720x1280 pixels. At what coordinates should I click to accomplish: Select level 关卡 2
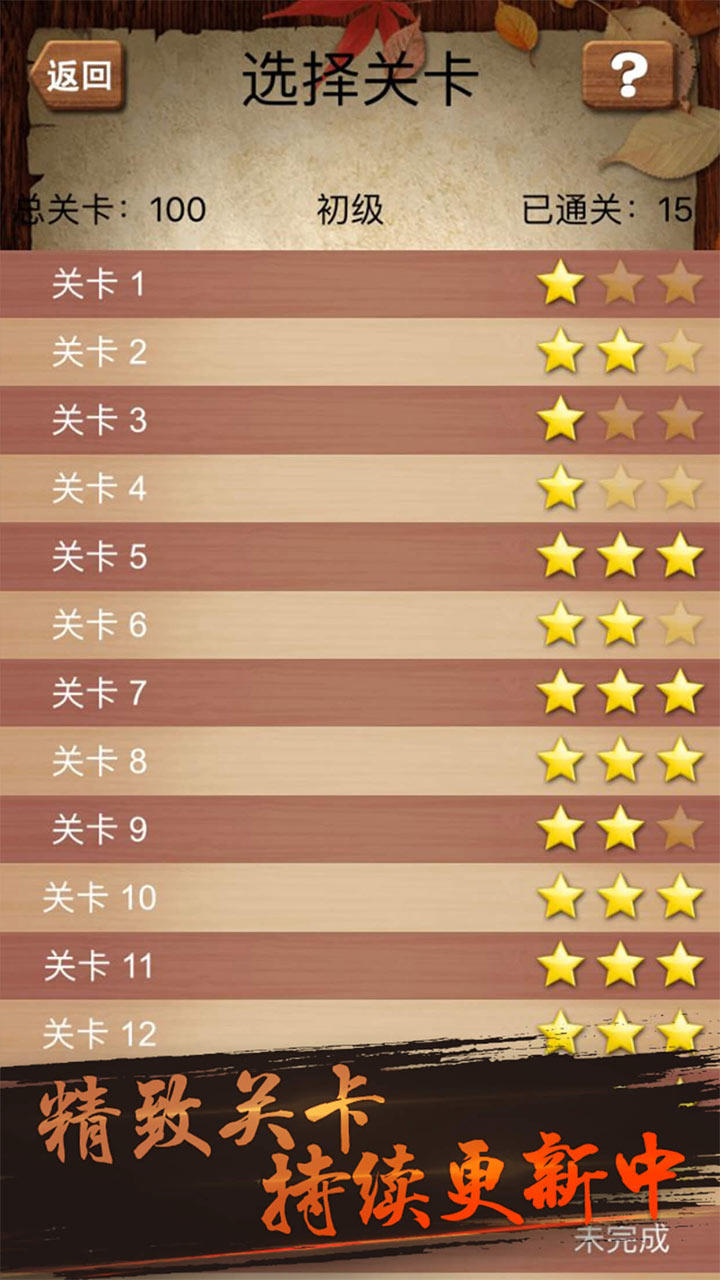tap(360, 352)
